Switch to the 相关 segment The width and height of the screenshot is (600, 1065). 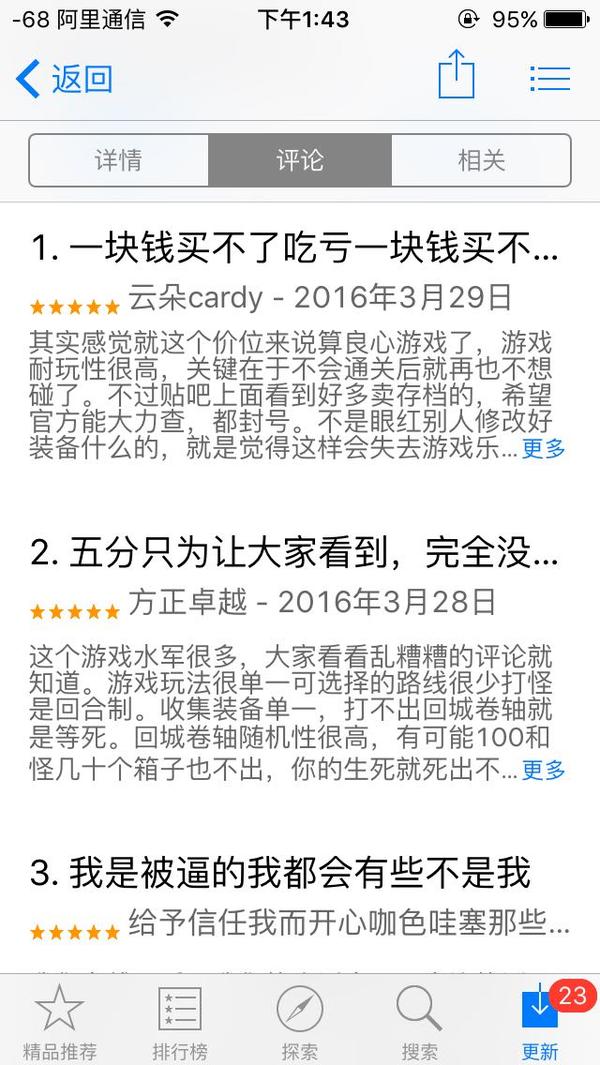click(481, 160)
